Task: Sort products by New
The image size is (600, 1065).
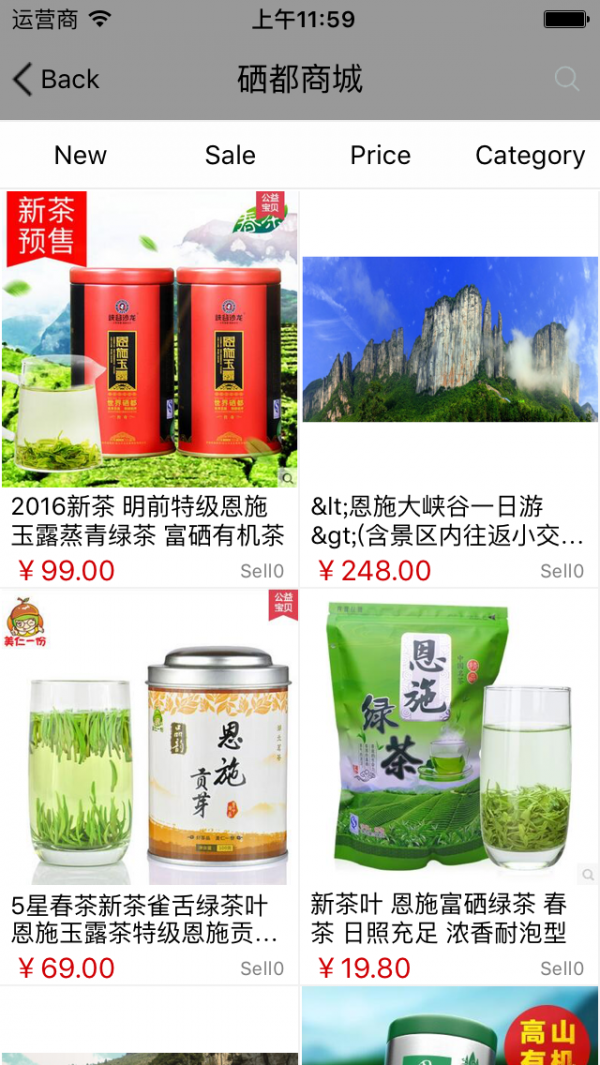Action: tap(80, 155)
